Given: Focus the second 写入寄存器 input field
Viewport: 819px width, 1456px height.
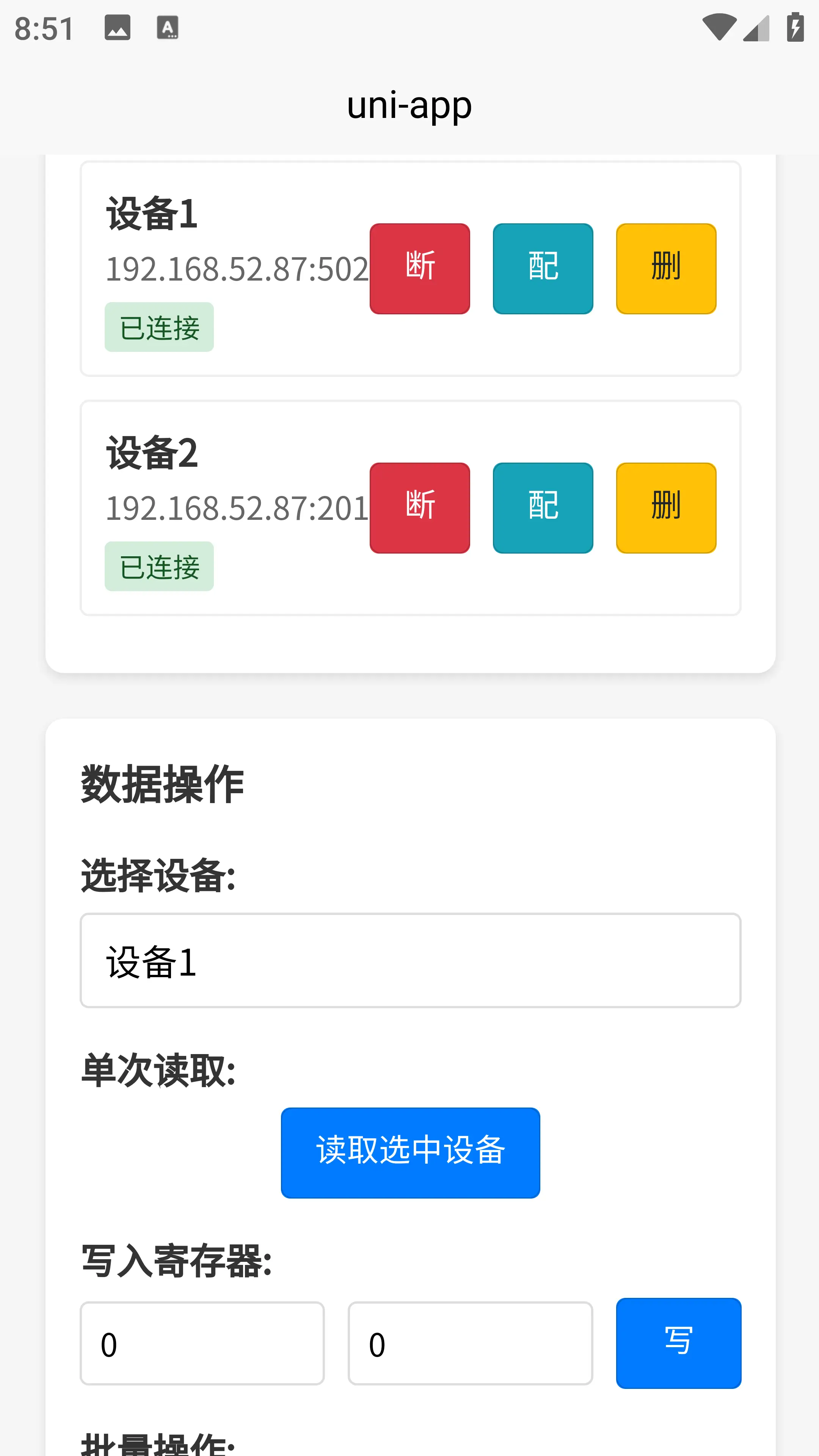Looking at the screenshot, I should click(x=470, y=1343).
